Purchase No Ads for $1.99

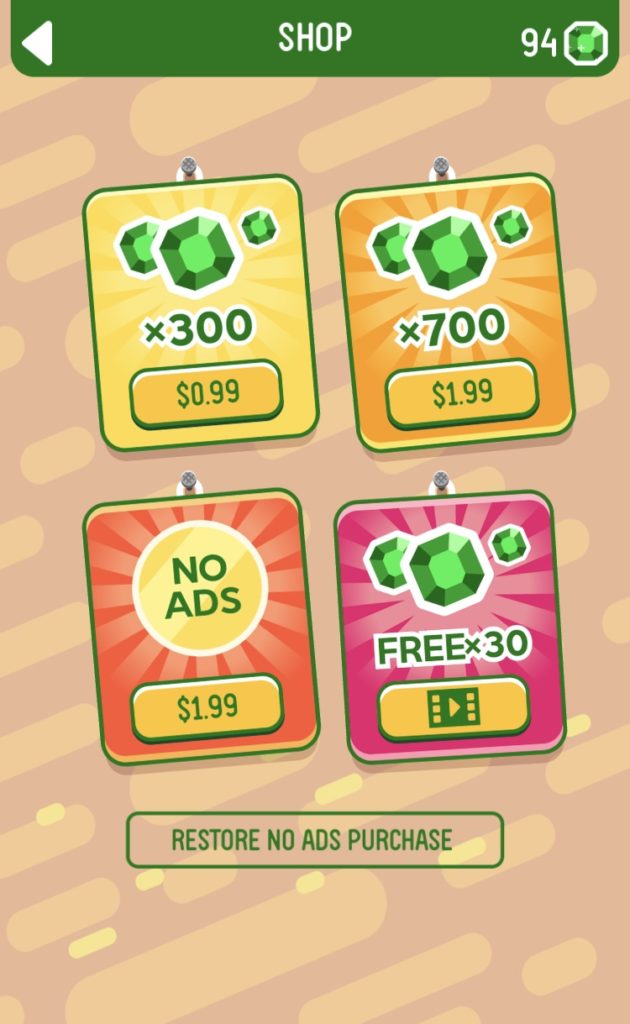pyautogui.click(x=207, y=708)
